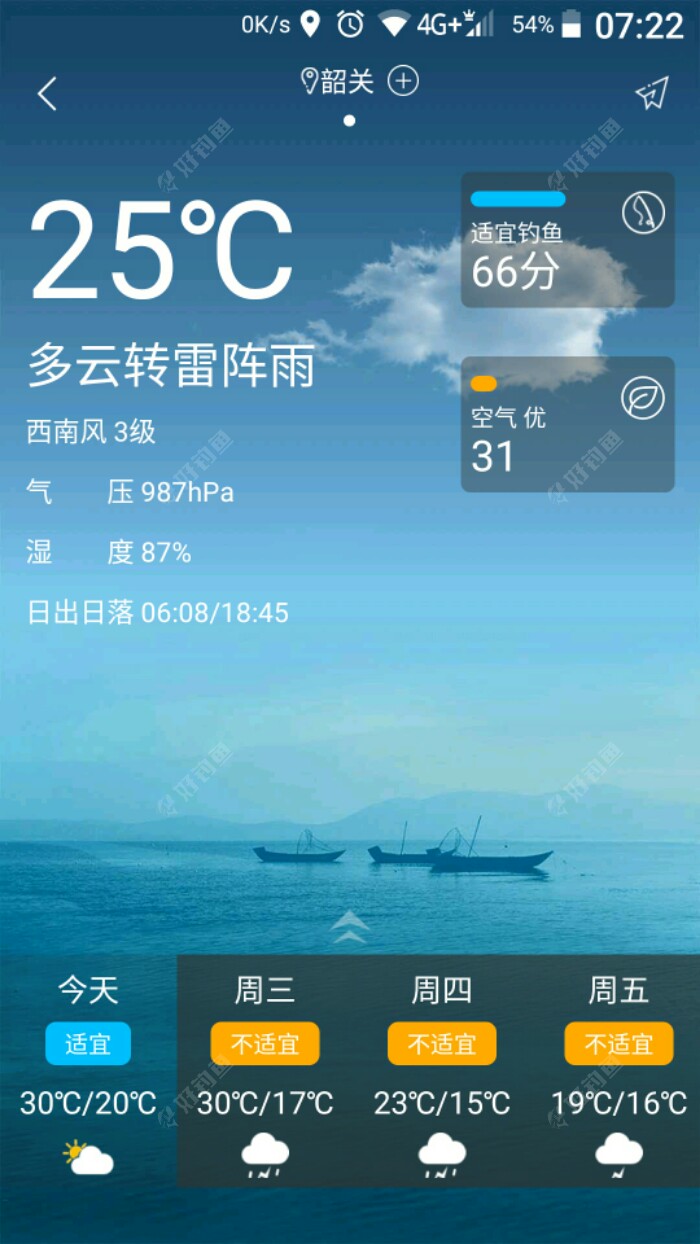Add a new city with the plus icon

coord(403,81)
